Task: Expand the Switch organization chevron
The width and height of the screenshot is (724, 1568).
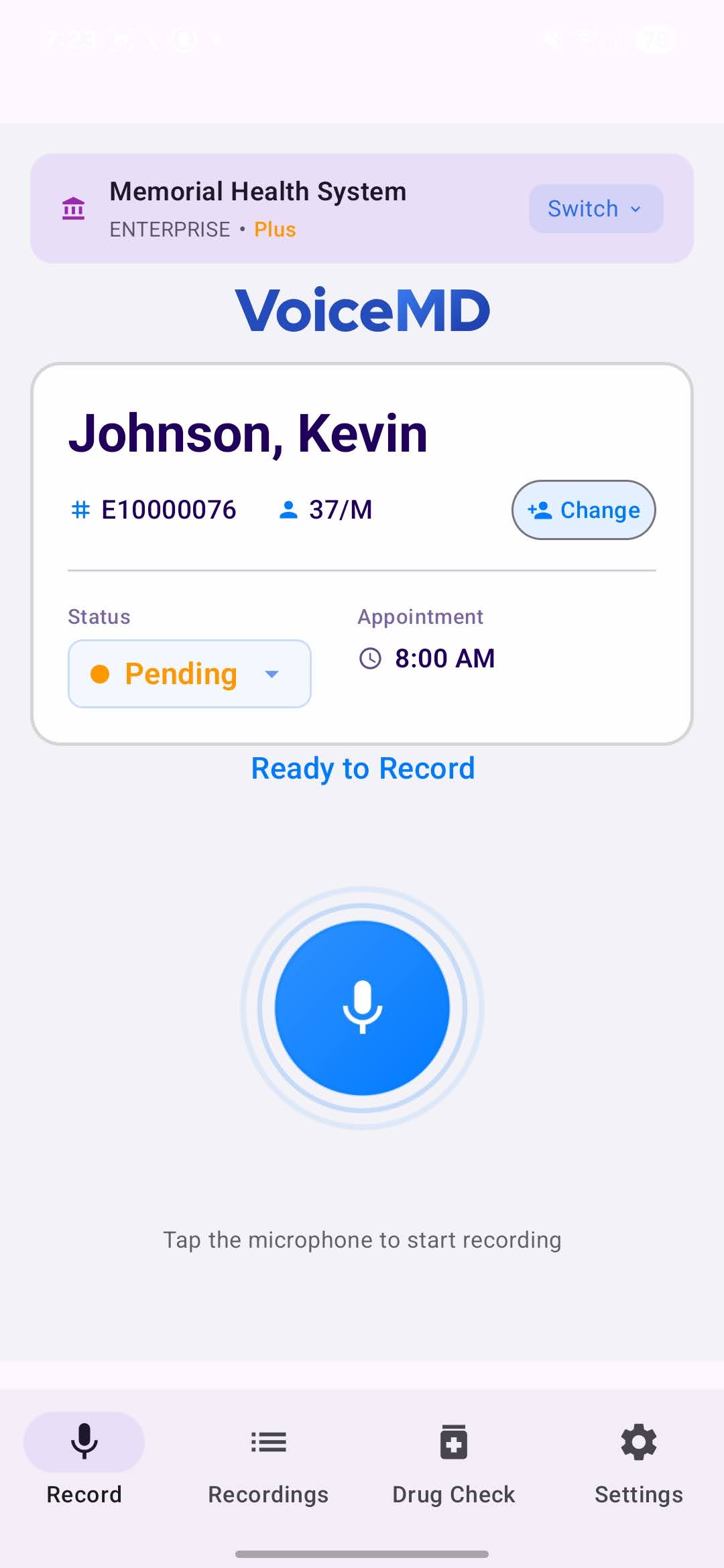Action: 636,208
